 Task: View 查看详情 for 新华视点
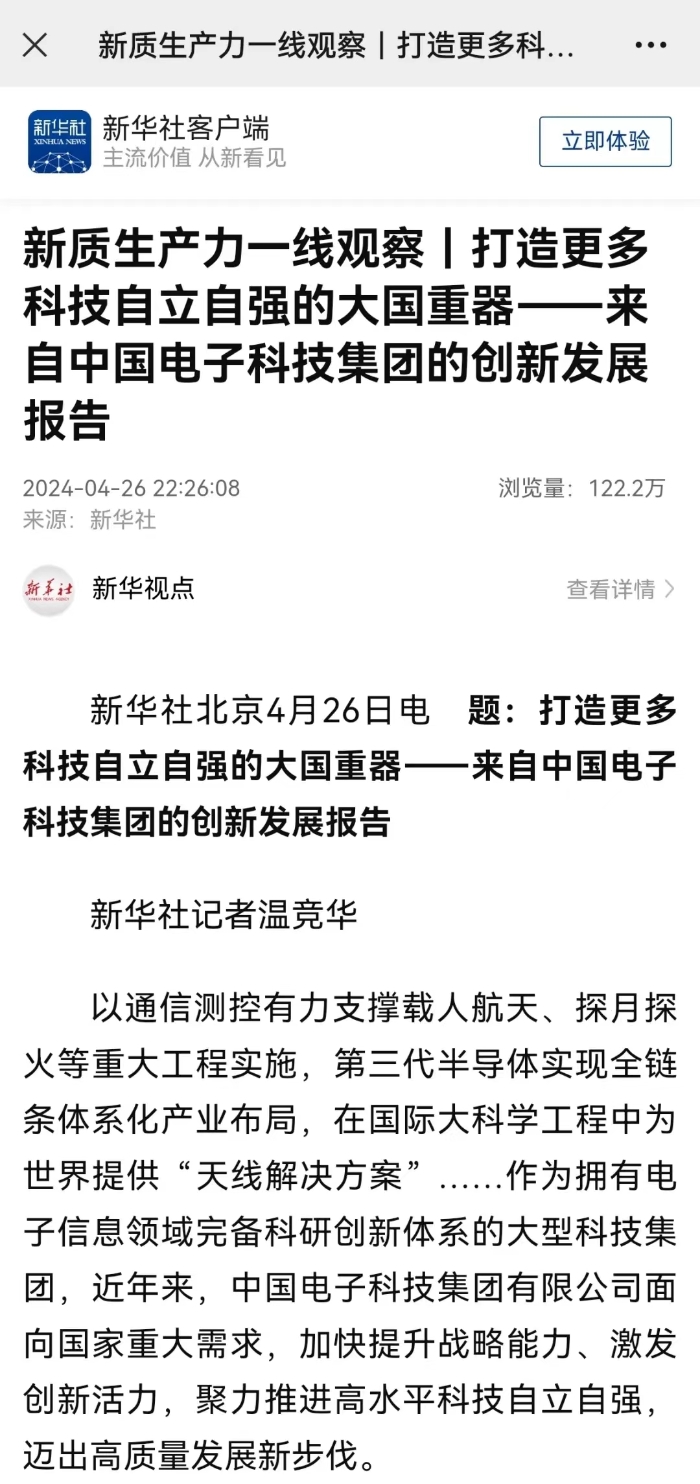click(x=620, y=590)
